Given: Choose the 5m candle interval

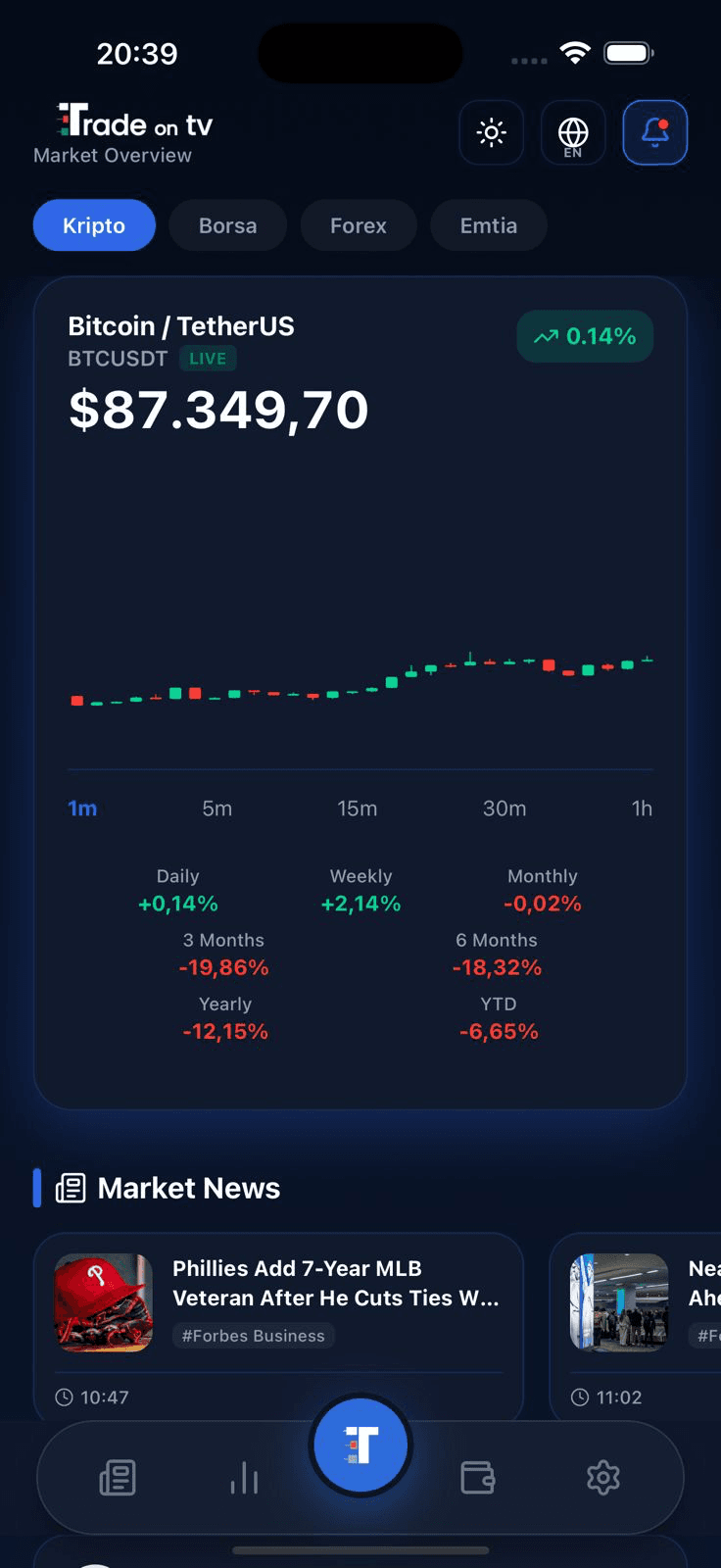Looking at the screenshot, I should [217, 808].
